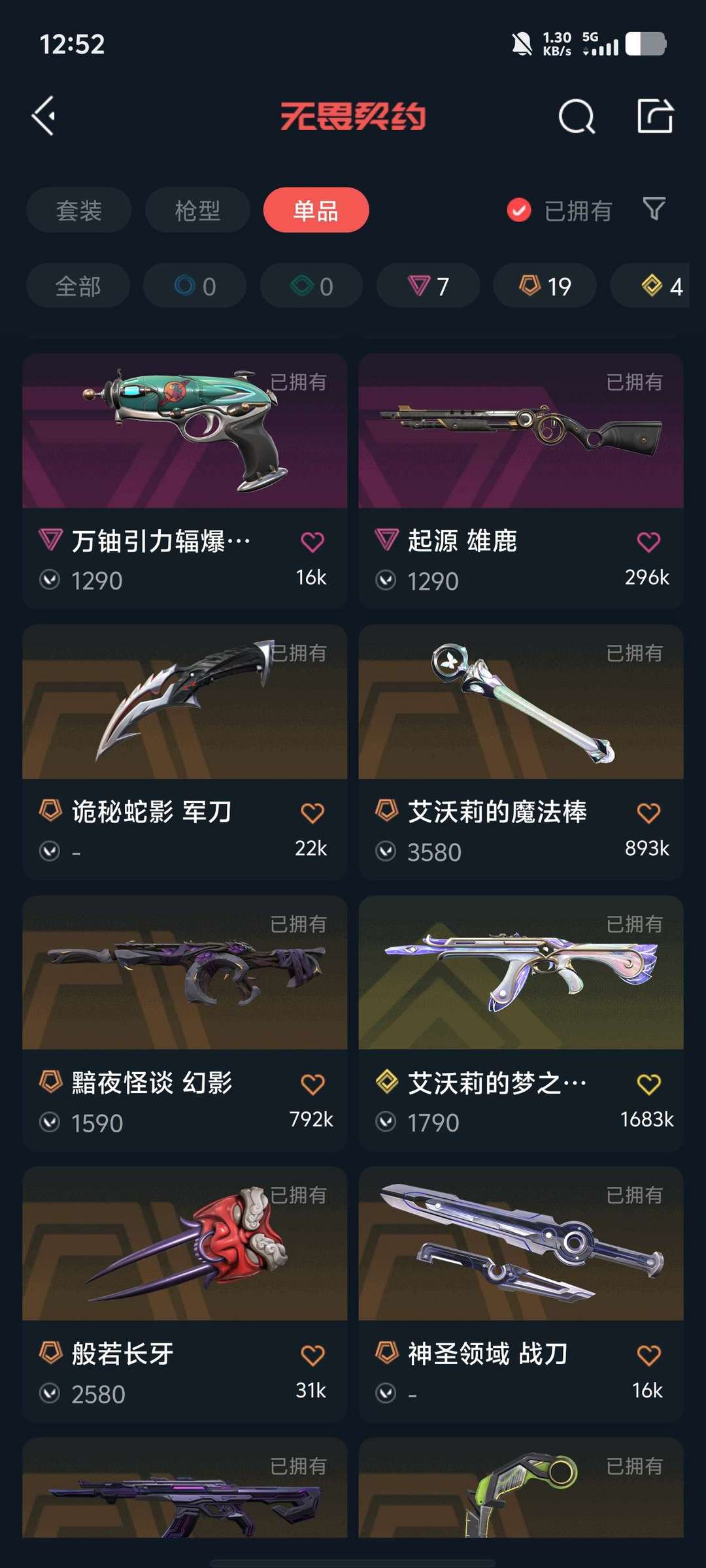Favorite the 起源 雄鹿 skin
706x1568 pixels.
point(648,542)
